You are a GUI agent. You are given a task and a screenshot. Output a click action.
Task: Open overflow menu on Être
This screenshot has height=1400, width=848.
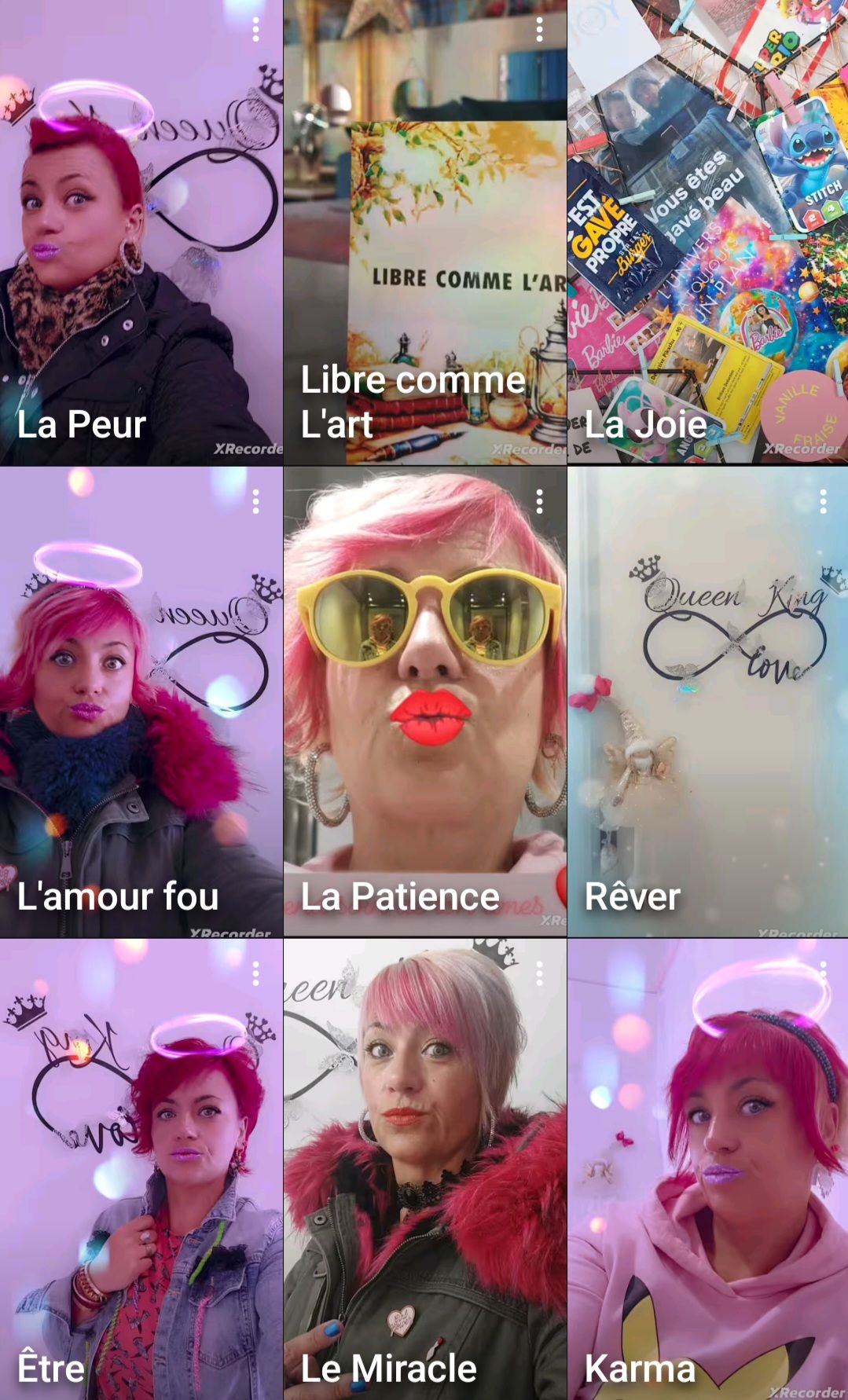tap(255, 973)
